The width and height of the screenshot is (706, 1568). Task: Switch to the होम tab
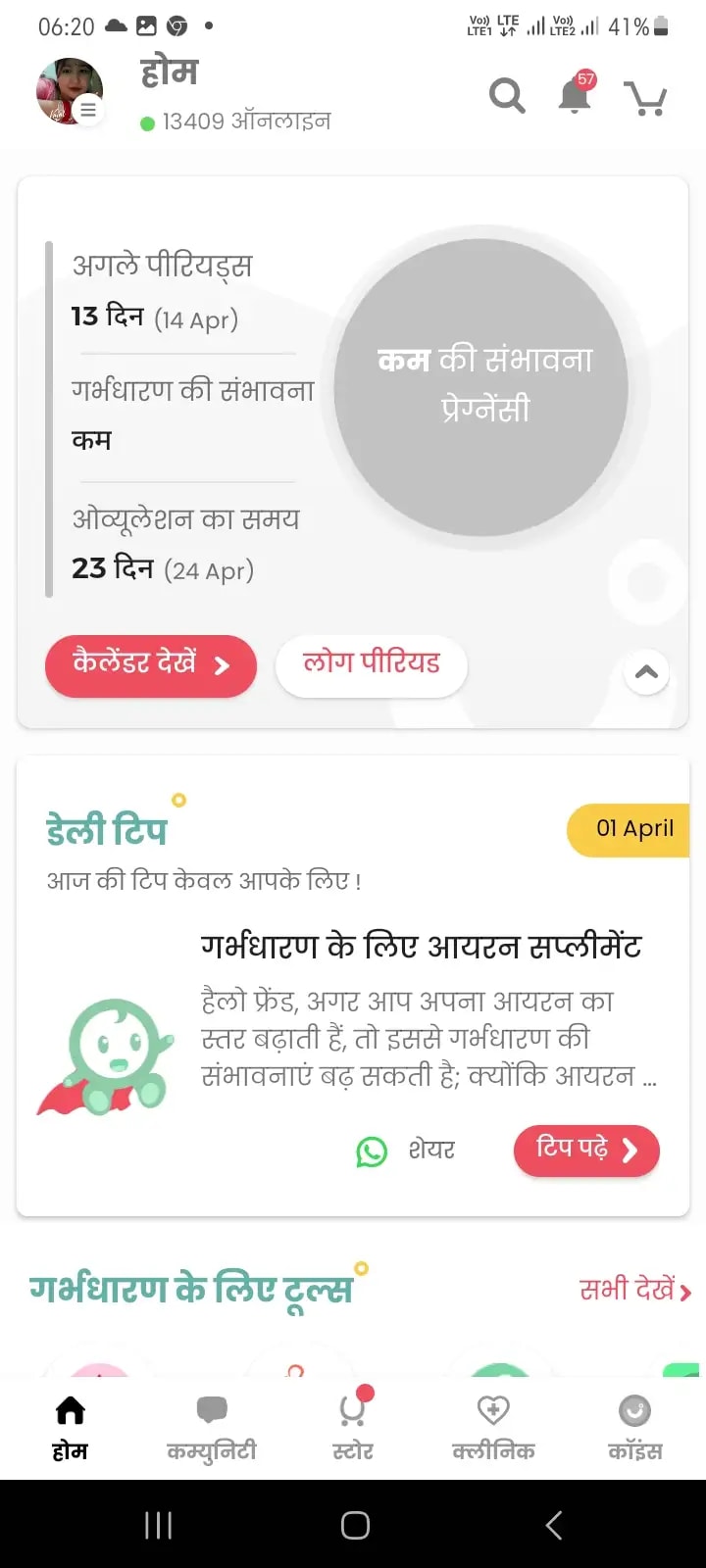[71, 1428]
